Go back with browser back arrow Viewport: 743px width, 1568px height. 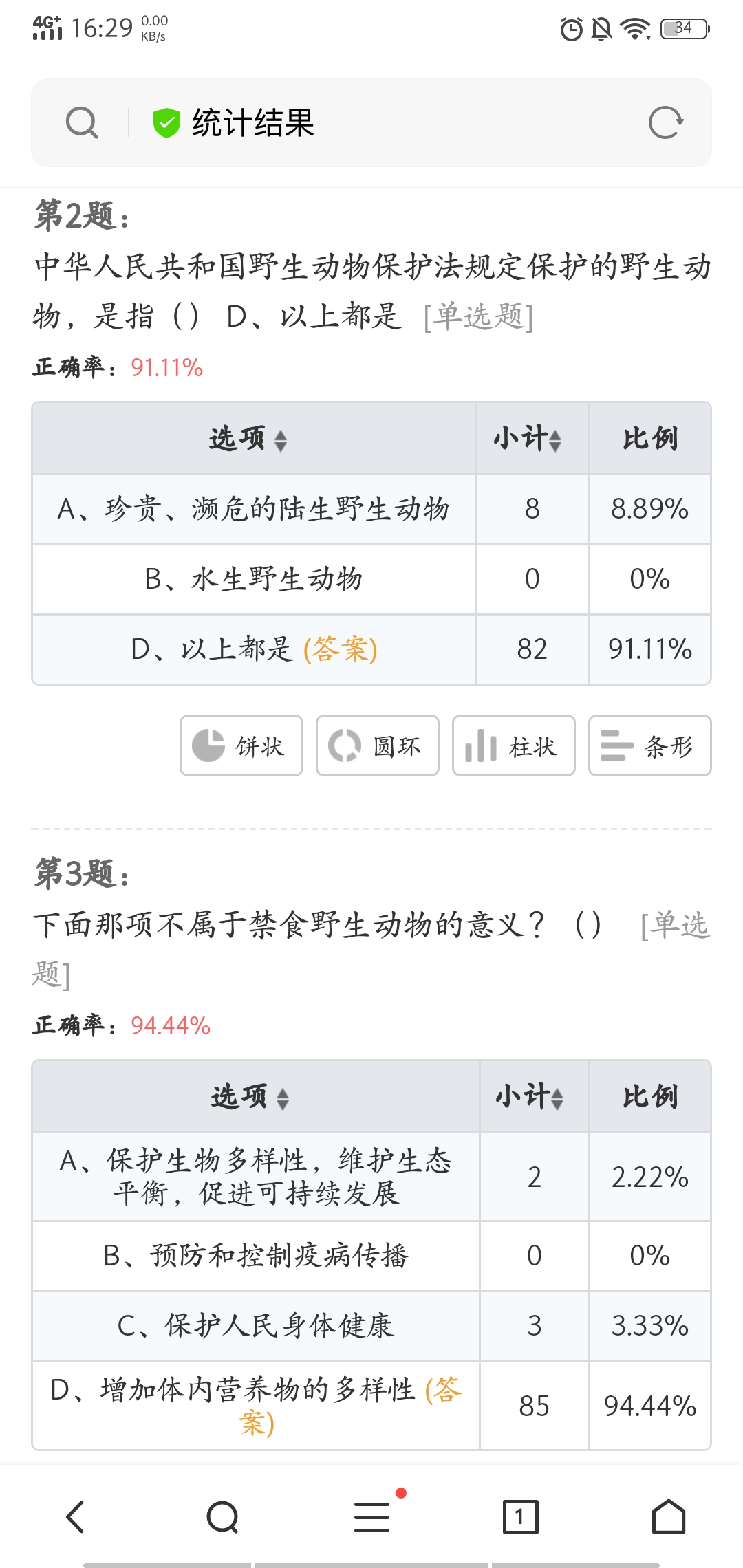[75, 1516]
